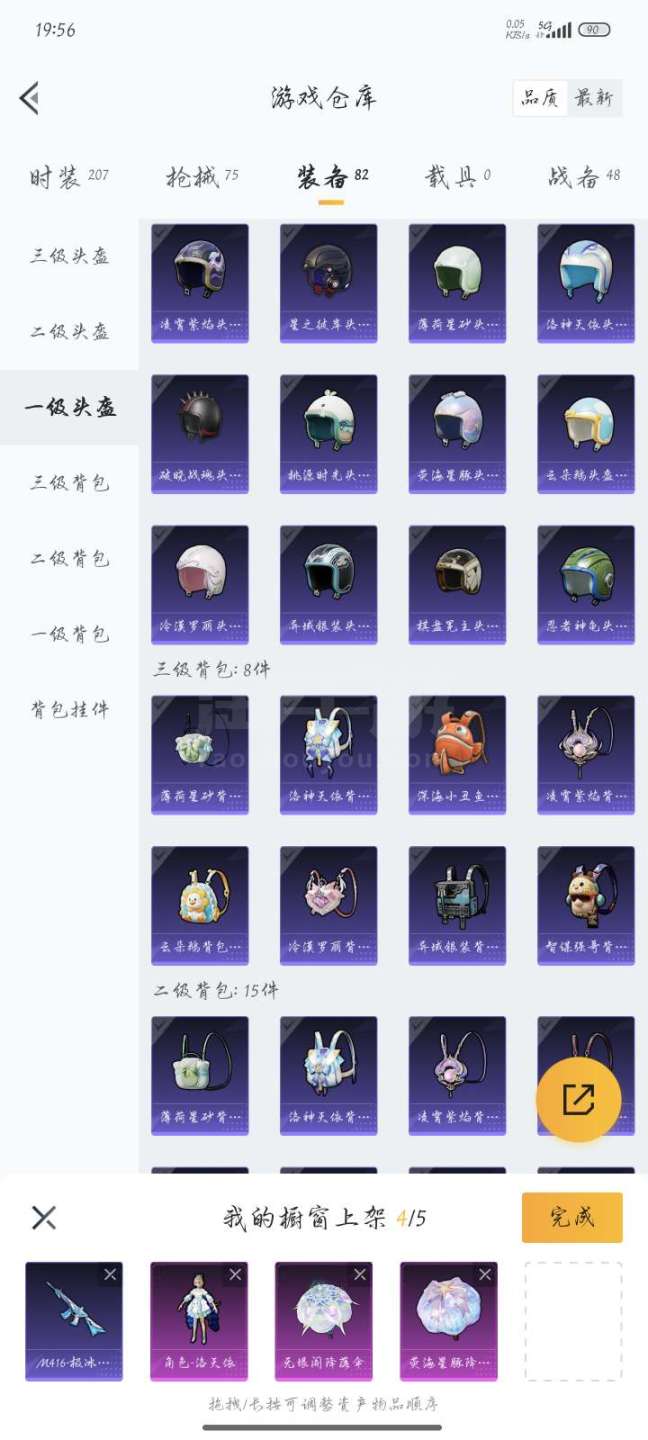The width and height of the screenshot is (648, 1440).
Task: Tap the yellow share floating button
Action: tap(578, 1100)
